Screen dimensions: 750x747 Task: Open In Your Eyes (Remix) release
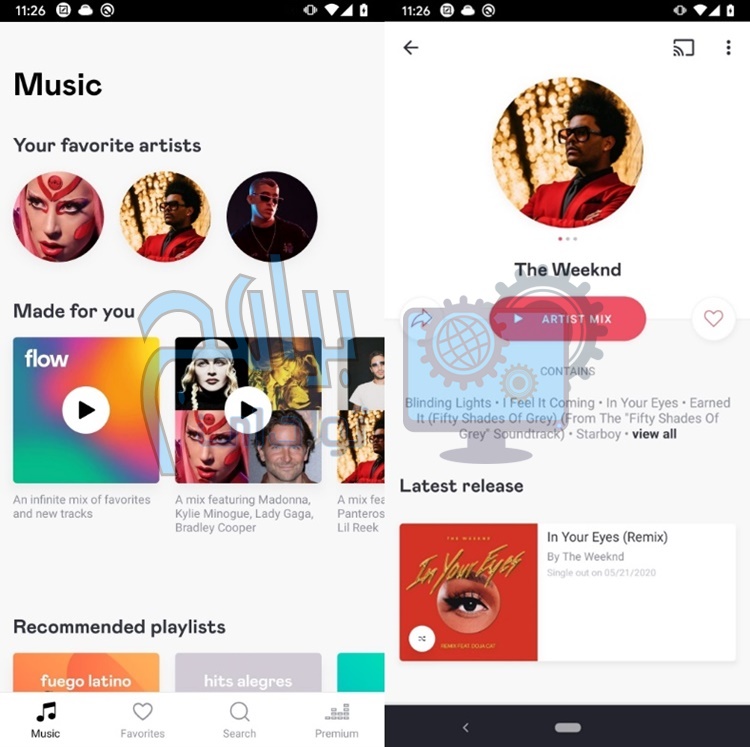point(606,537)
